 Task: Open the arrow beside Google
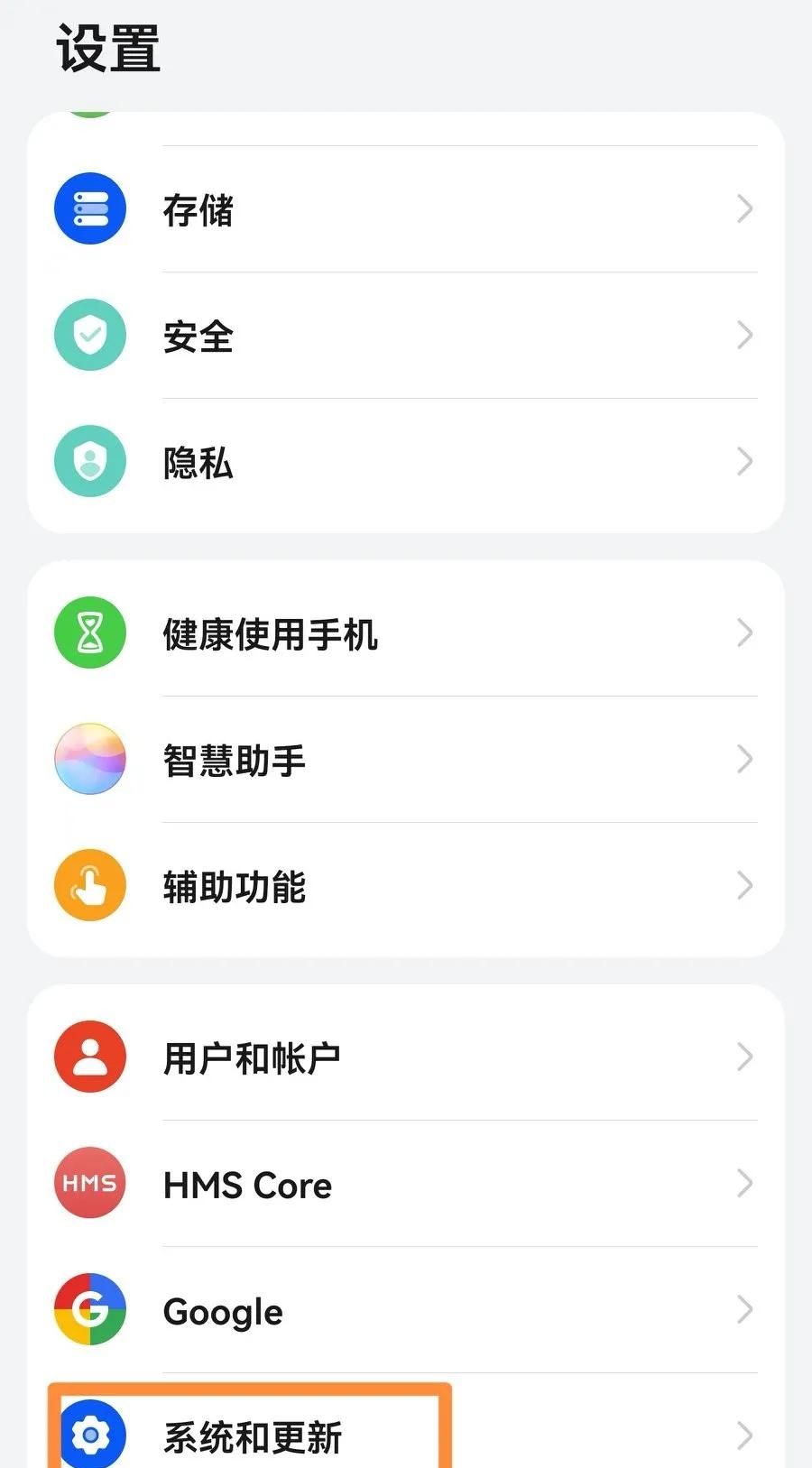745,1311
